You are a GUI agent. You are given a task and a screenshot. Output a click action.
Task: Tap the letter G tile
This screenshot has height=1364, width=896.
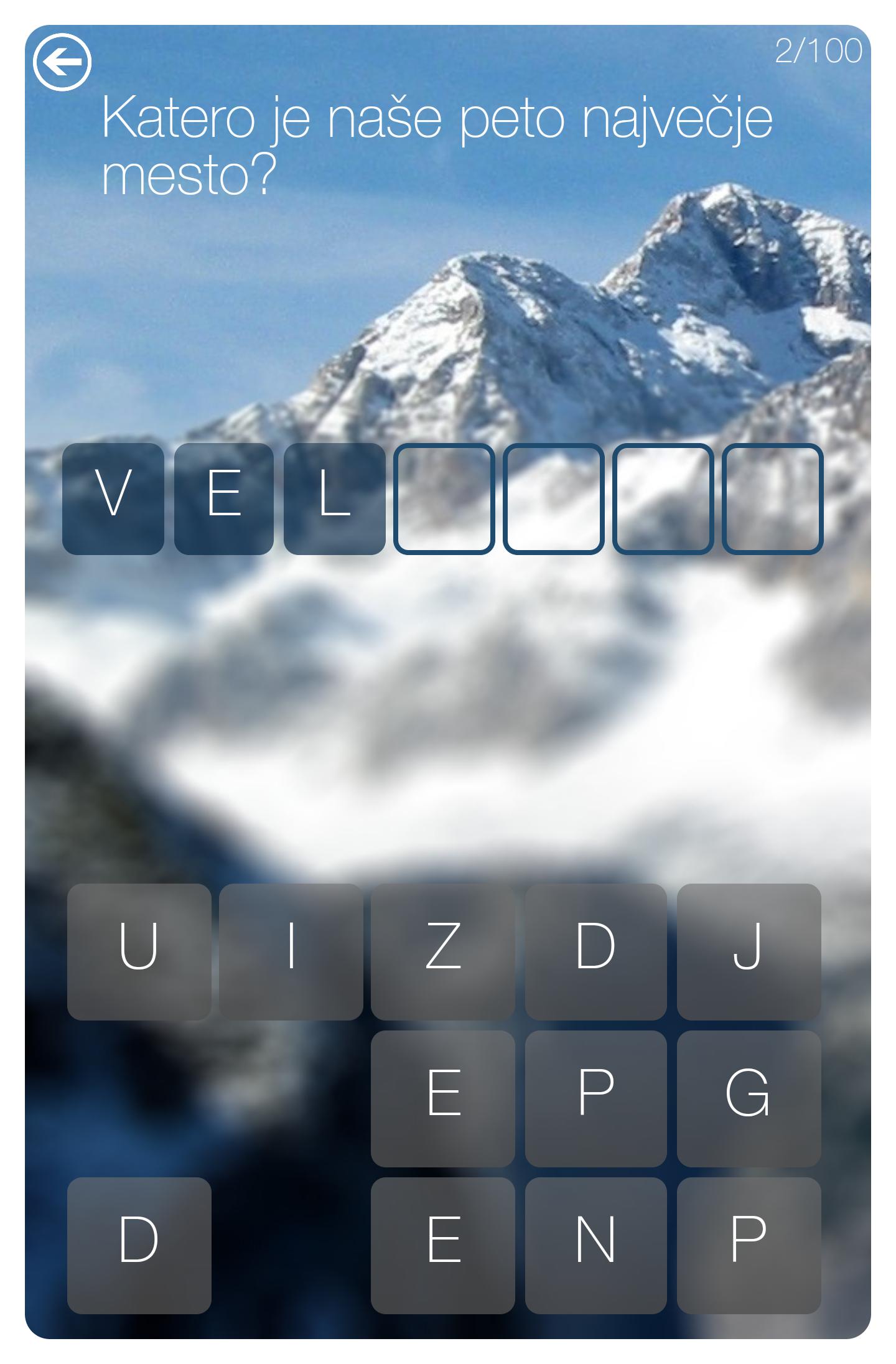point(750,1098)
